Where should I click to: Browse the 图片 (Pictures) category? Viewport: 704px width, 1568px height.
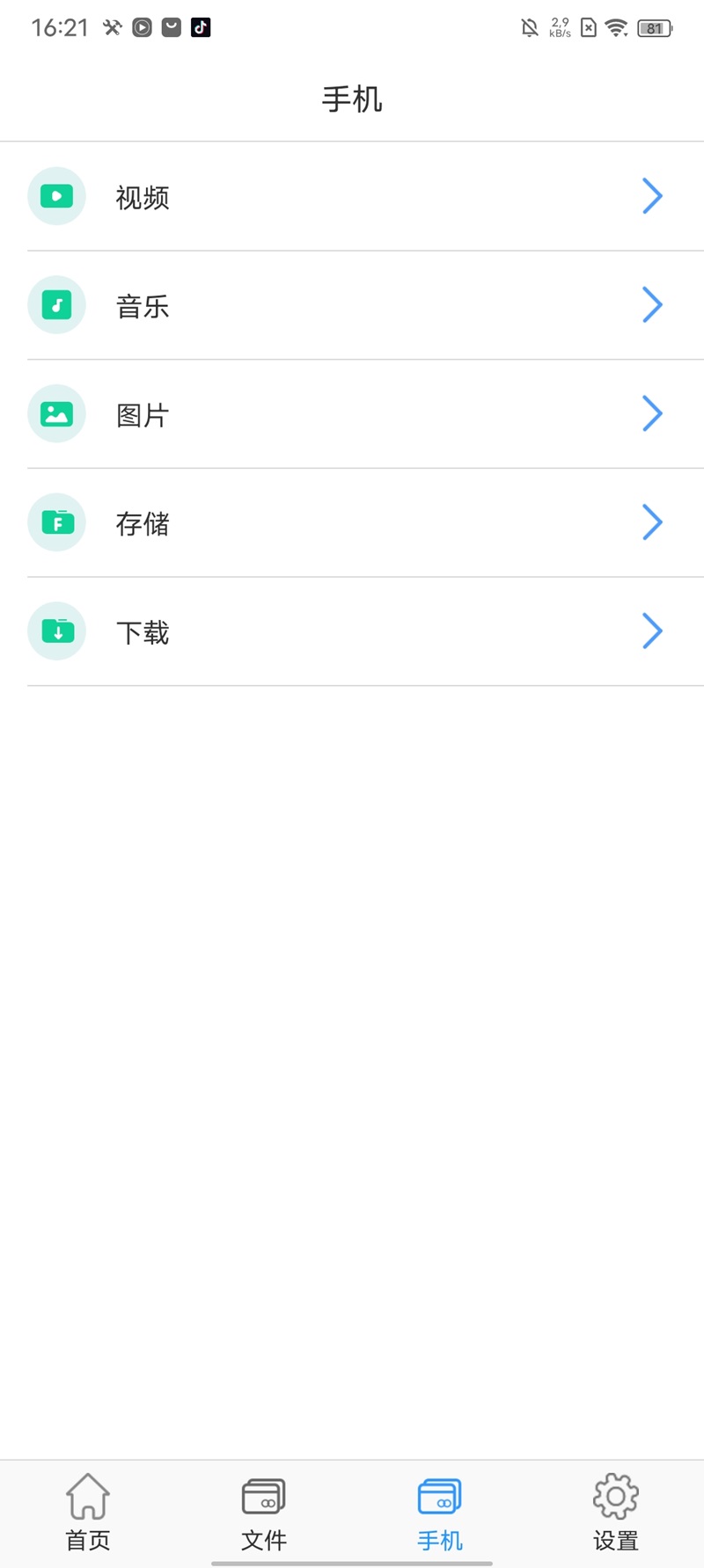pos(352,414)
